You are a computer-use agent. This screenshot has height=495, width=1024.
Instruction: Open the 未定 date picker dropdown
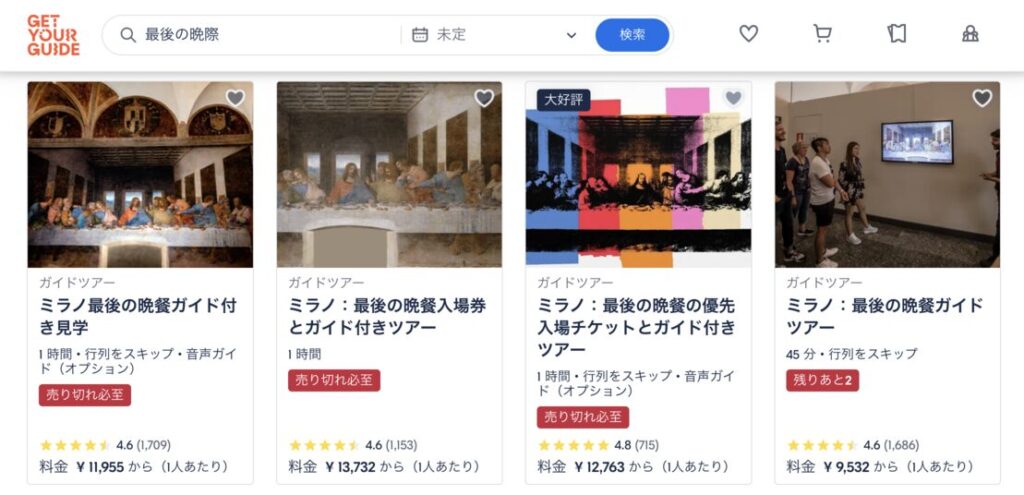click(495, 35)
